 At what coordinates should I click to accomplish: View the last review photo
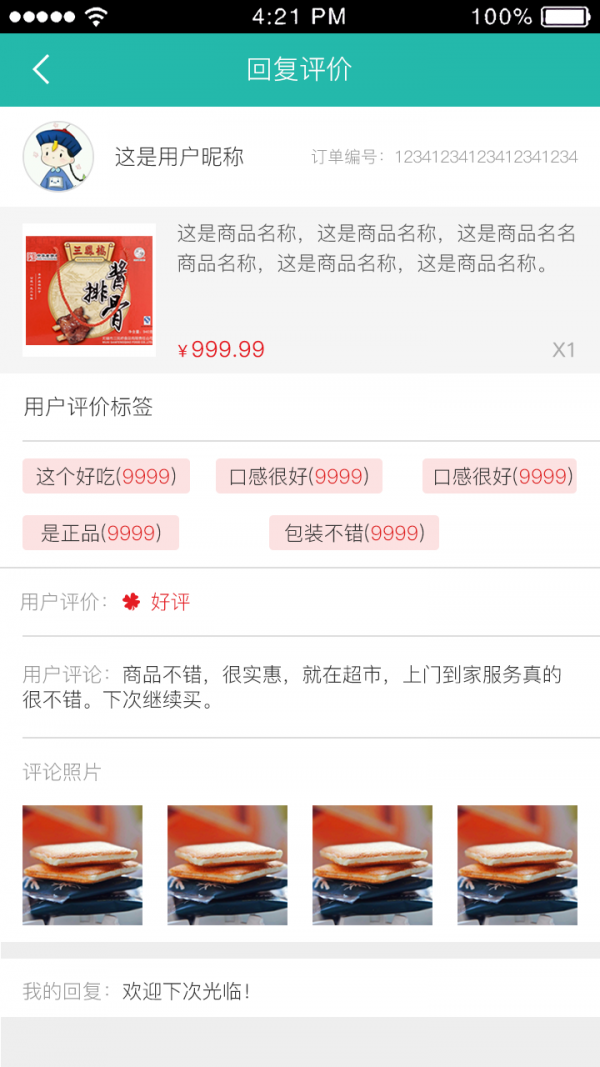(517, 865)
